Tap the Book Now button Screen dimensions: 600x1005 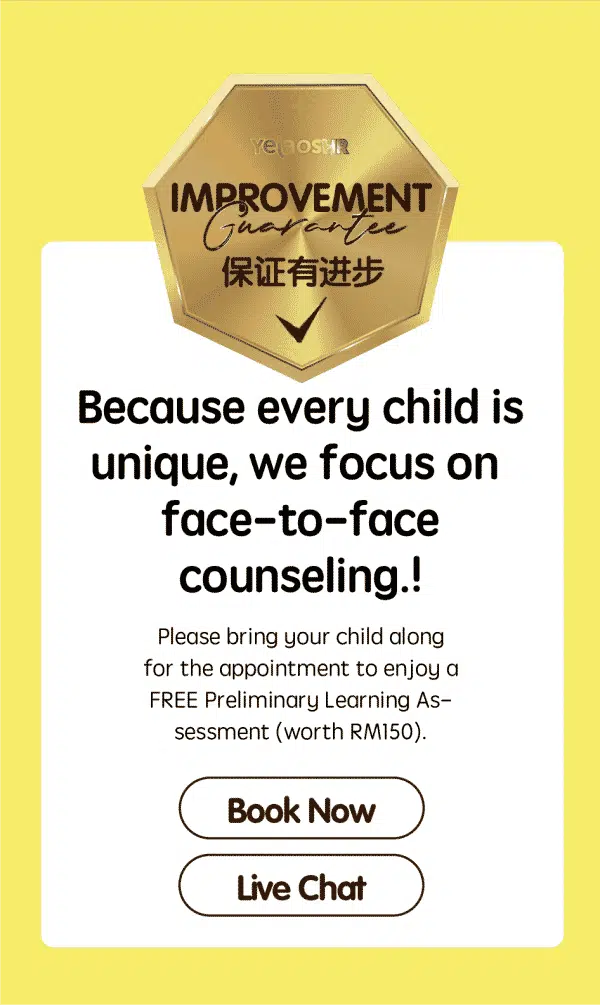tap(301, 808)
